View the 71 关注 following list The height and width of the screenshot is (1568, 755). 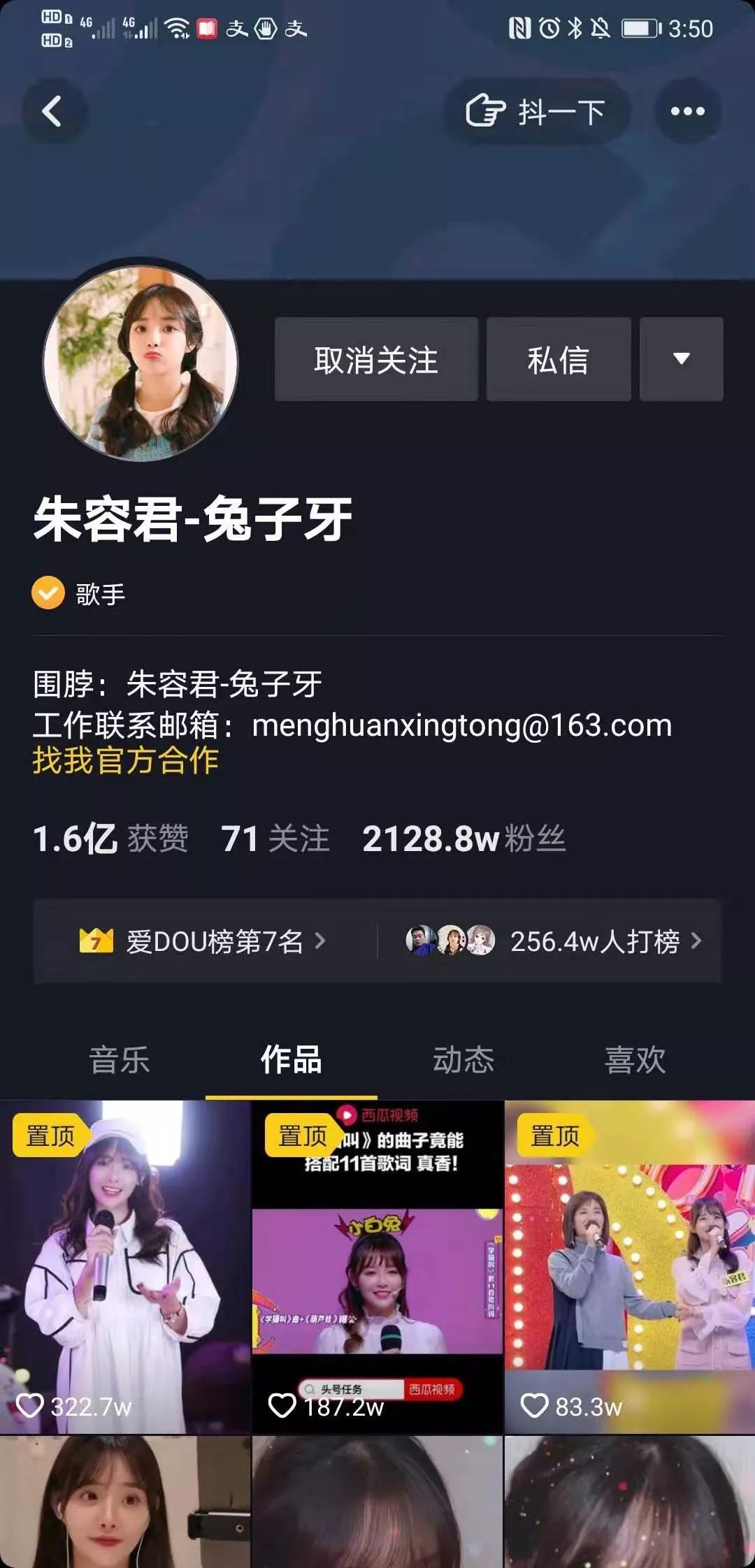[275, 839]
